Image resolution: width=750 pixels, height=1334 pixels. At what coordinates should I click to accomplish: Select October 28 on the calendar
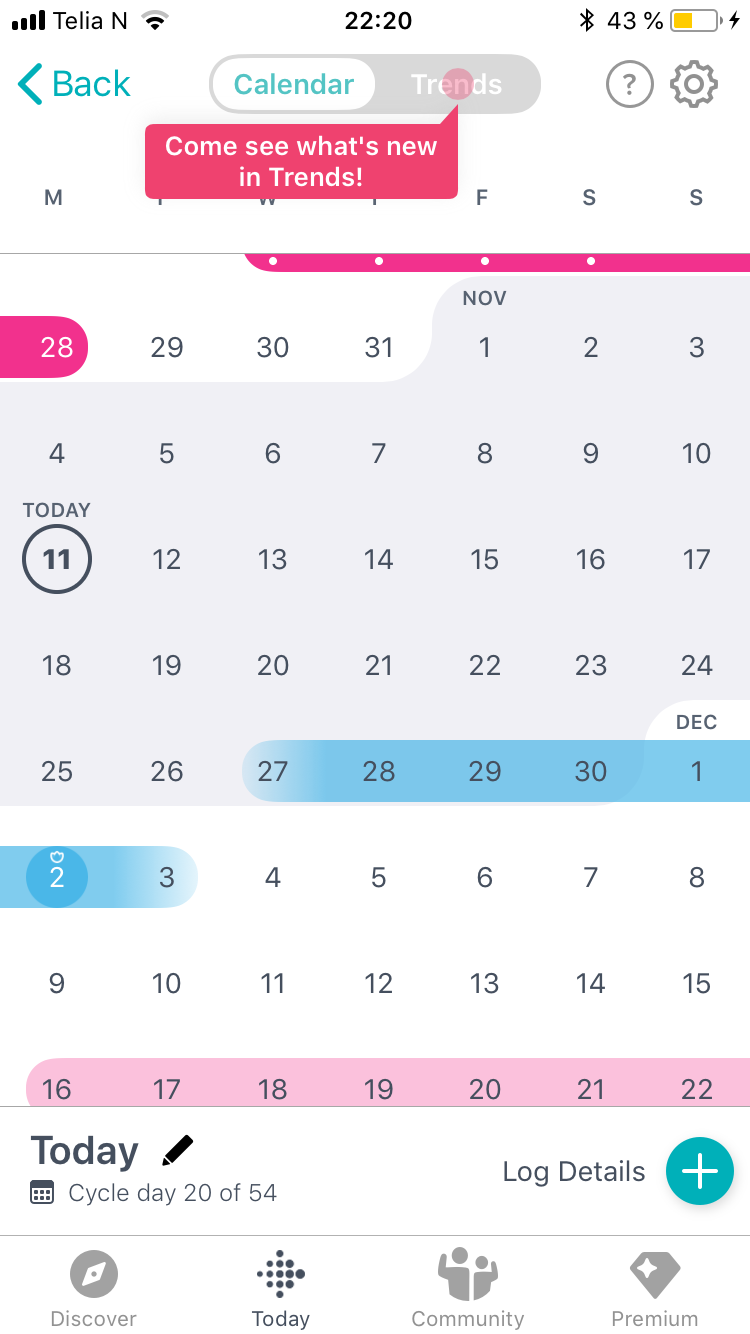(x=57, y=347)
